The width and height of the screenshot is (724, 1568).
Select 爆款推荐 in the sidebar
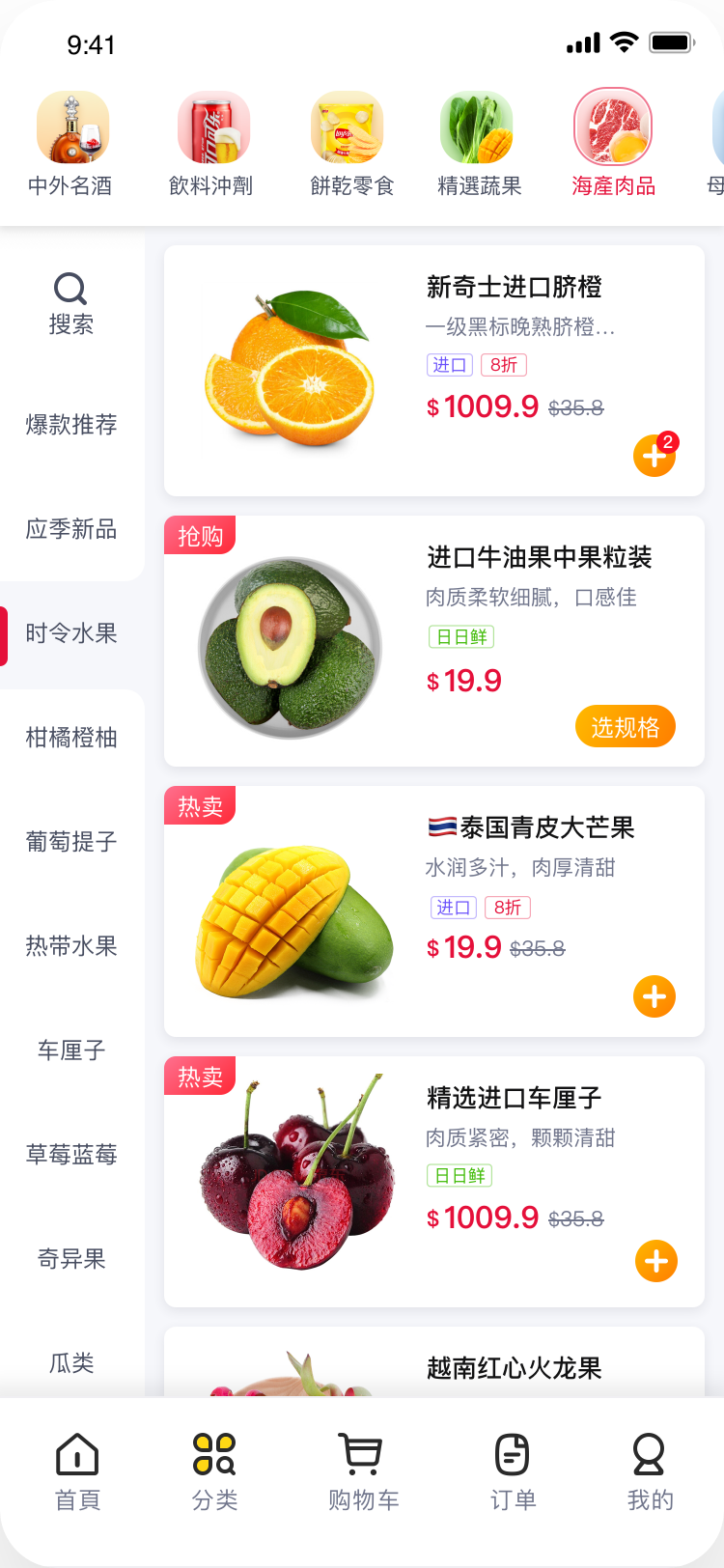pos(71,425)
